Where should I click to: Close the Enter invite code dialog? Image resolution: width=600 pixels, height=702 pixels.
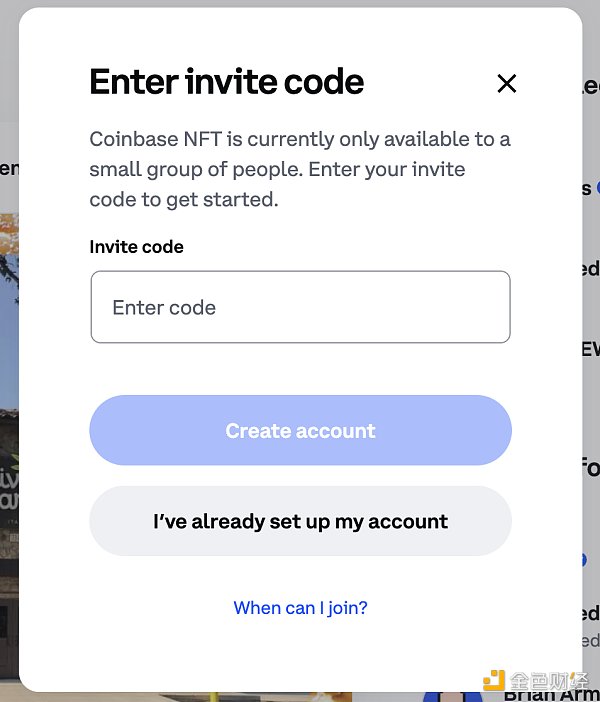[507, 84]
